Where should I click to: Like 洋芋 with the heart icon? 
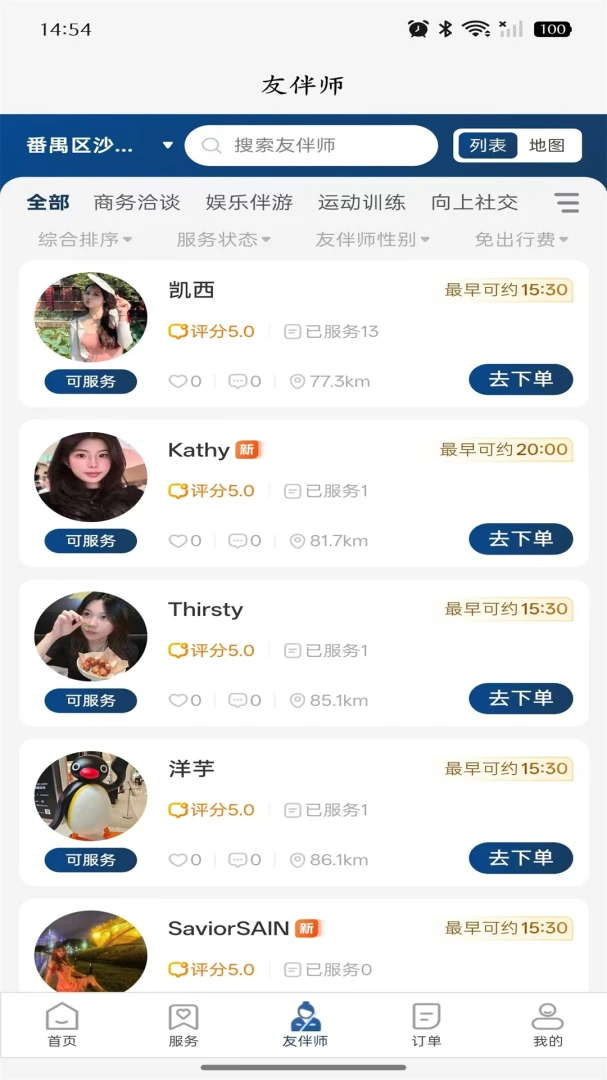pos(178,860)
